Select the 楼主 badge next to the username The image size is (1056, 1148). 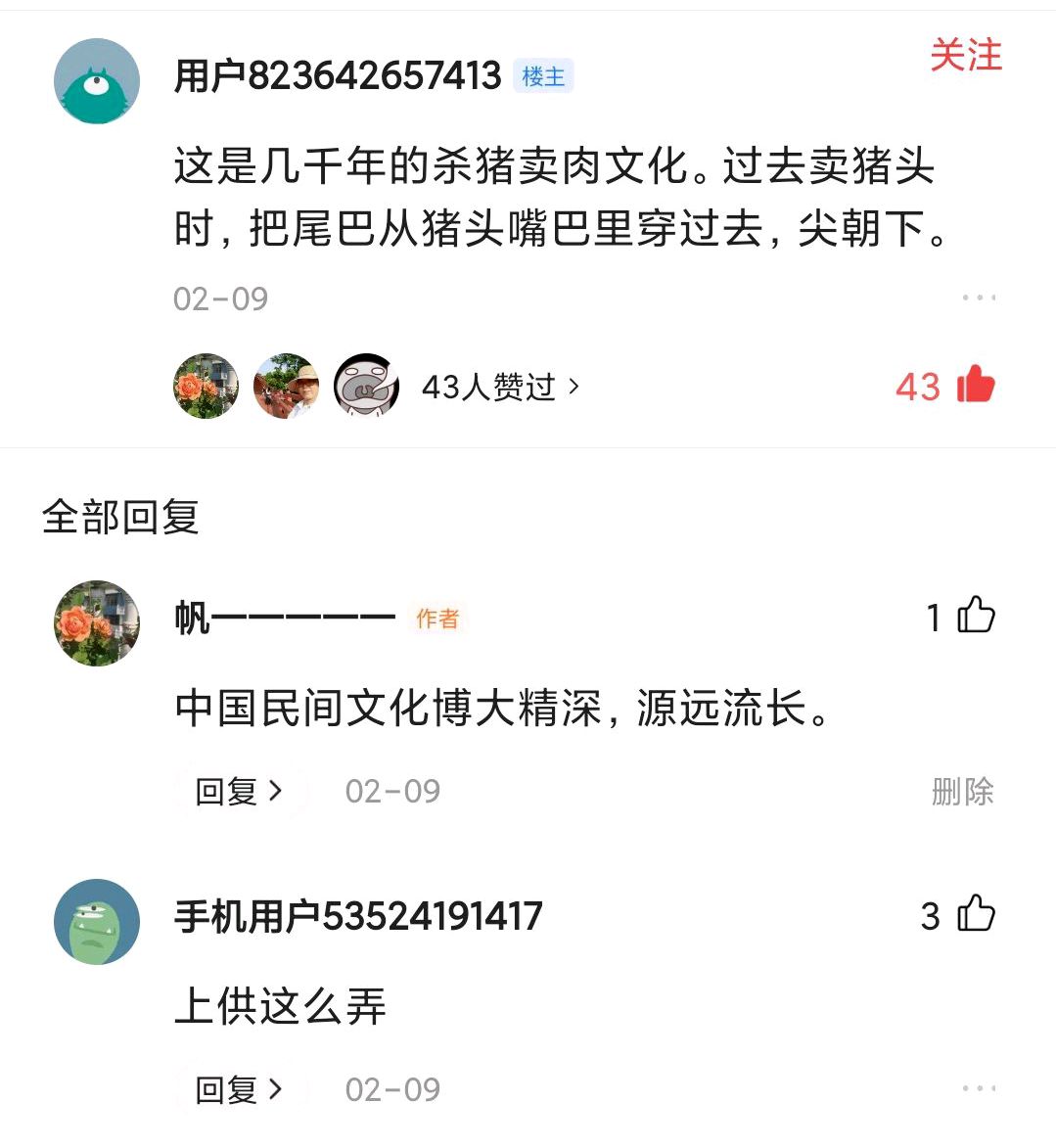point(544,76)
